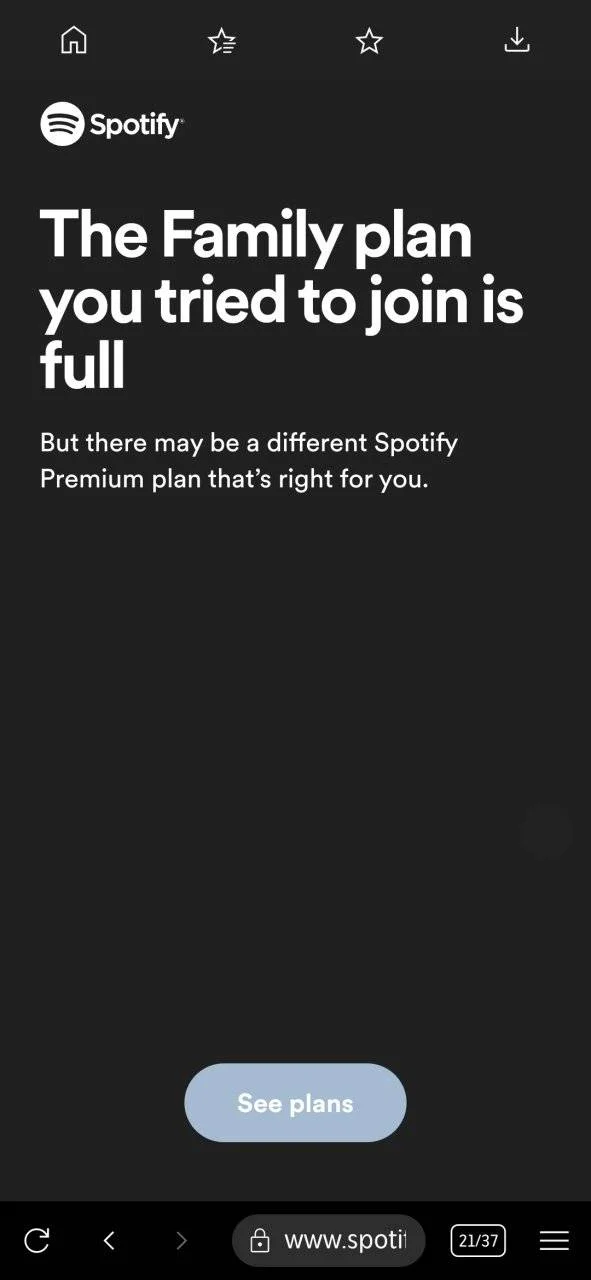Screen dimensions: 591x1280
Task: Go to the browser home page
Action: (x=74, y=40)
